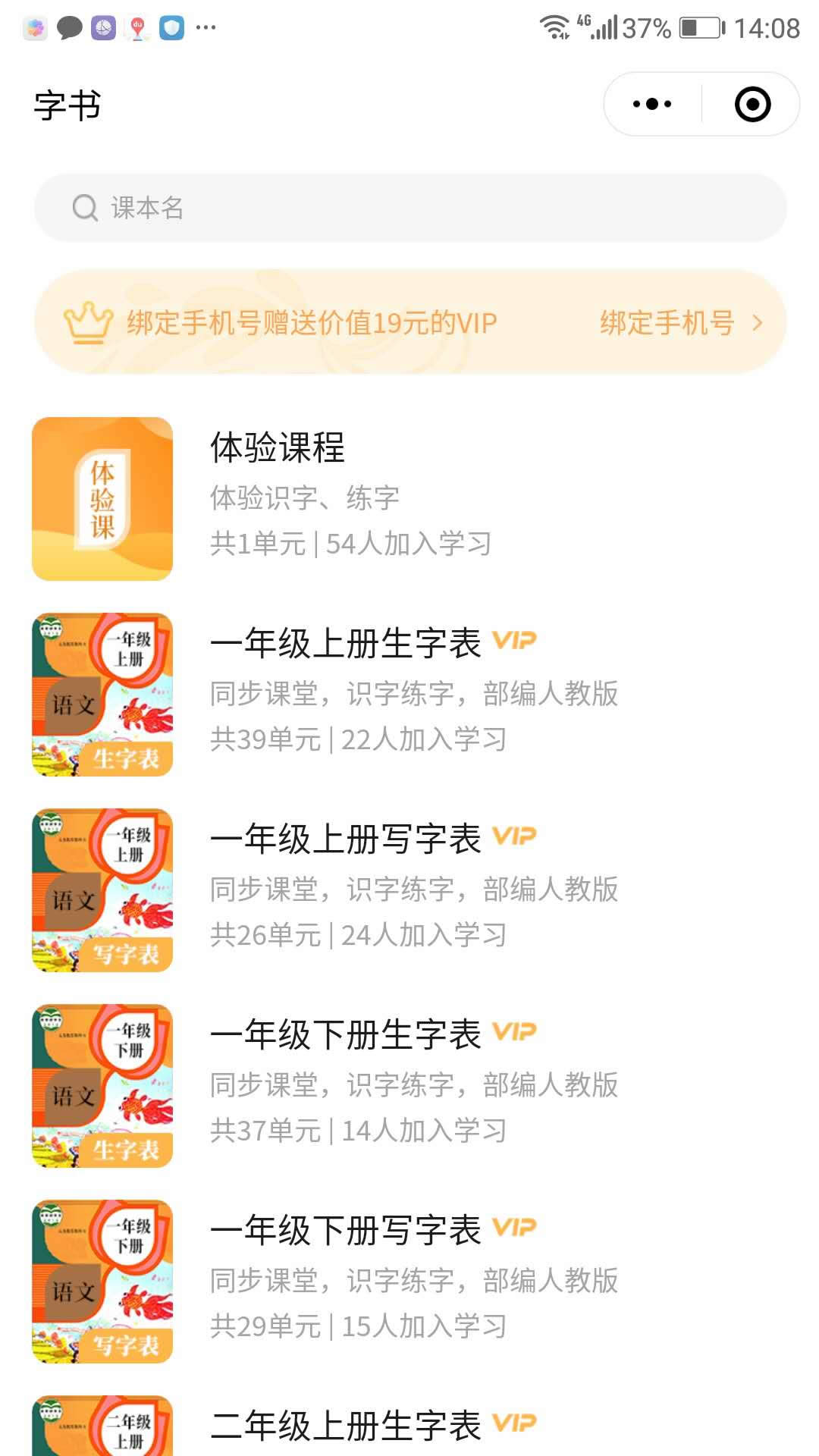This screenshot has width=819, height=1456.
Task: Select 一年级上册写字表
Action: [x=409, y=890]
